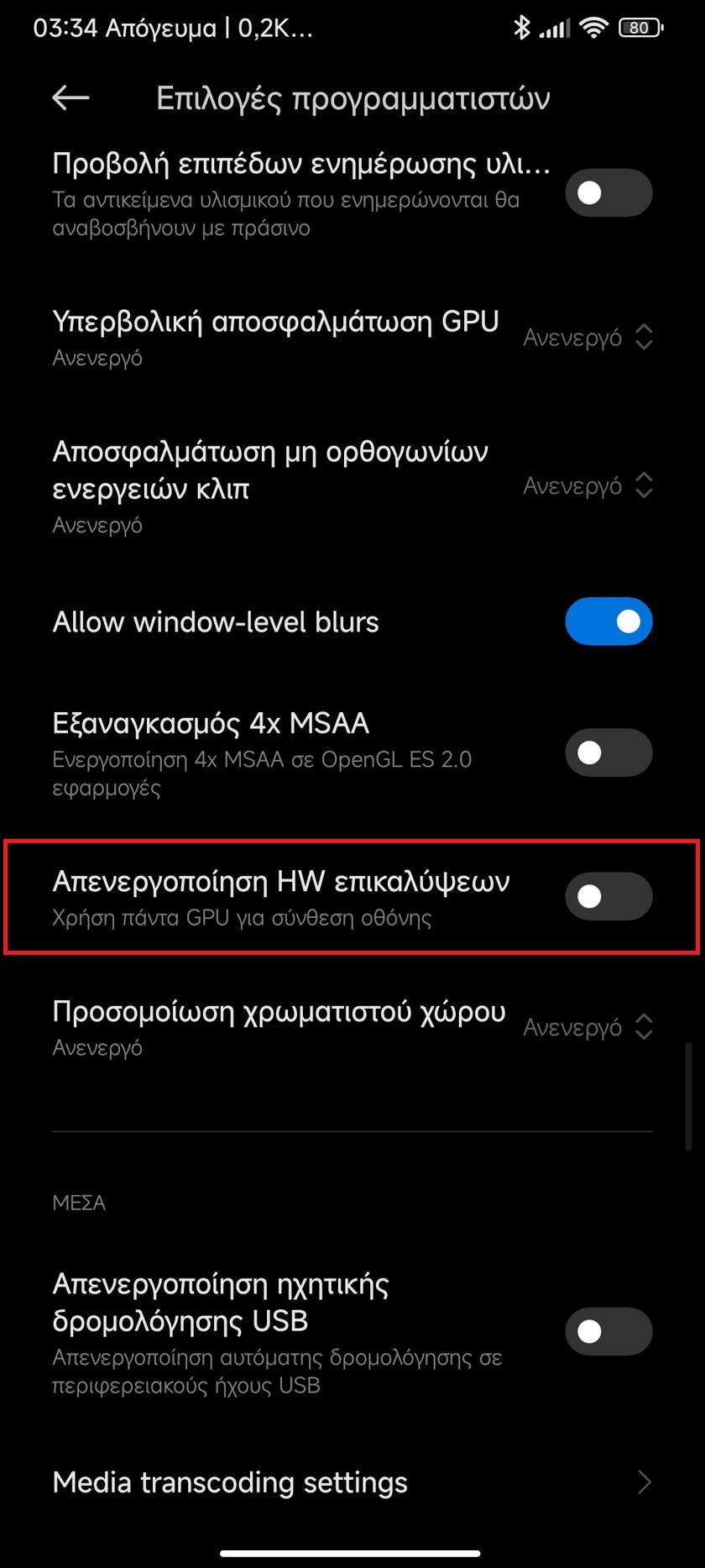Screen dimensions: 705x1568
Task: Open Αποσφαλμάτωση μη ορθογωνίων ενεργειών κλιπ picker
Action: pos(587,486)
